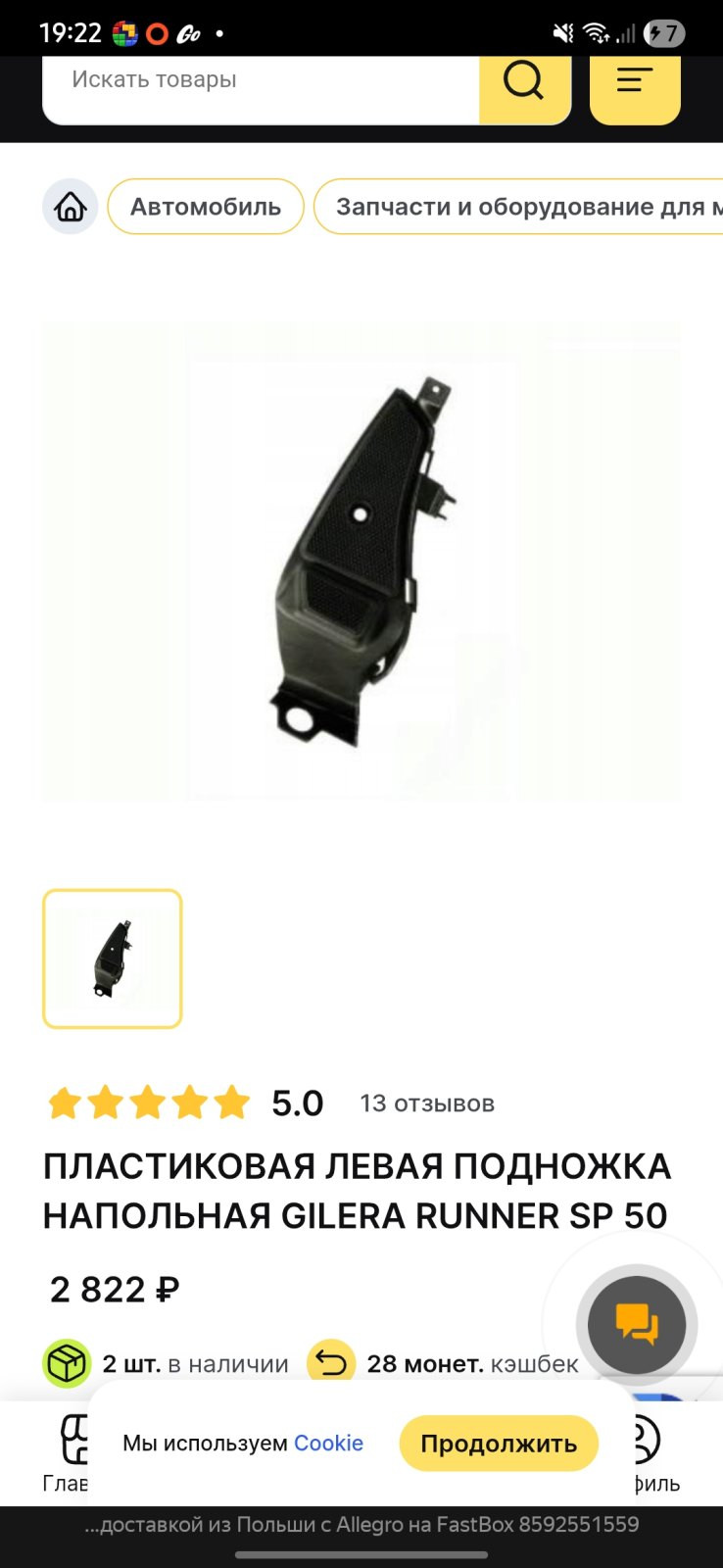723x1568 pixels.
Task: Open the 'Автомобиль' category chip
Action: [206, 207]
